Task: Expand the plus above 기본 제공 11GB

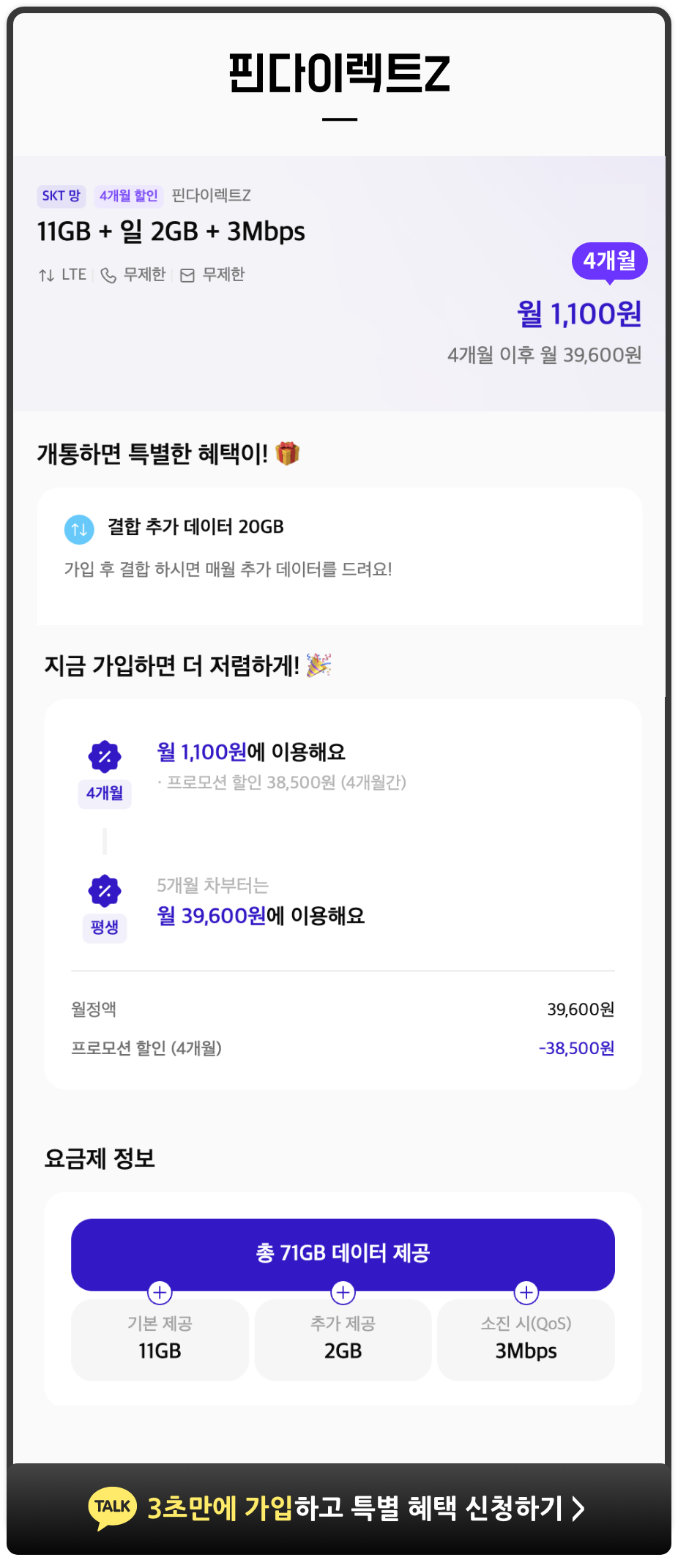Action: click(160, 1291)
